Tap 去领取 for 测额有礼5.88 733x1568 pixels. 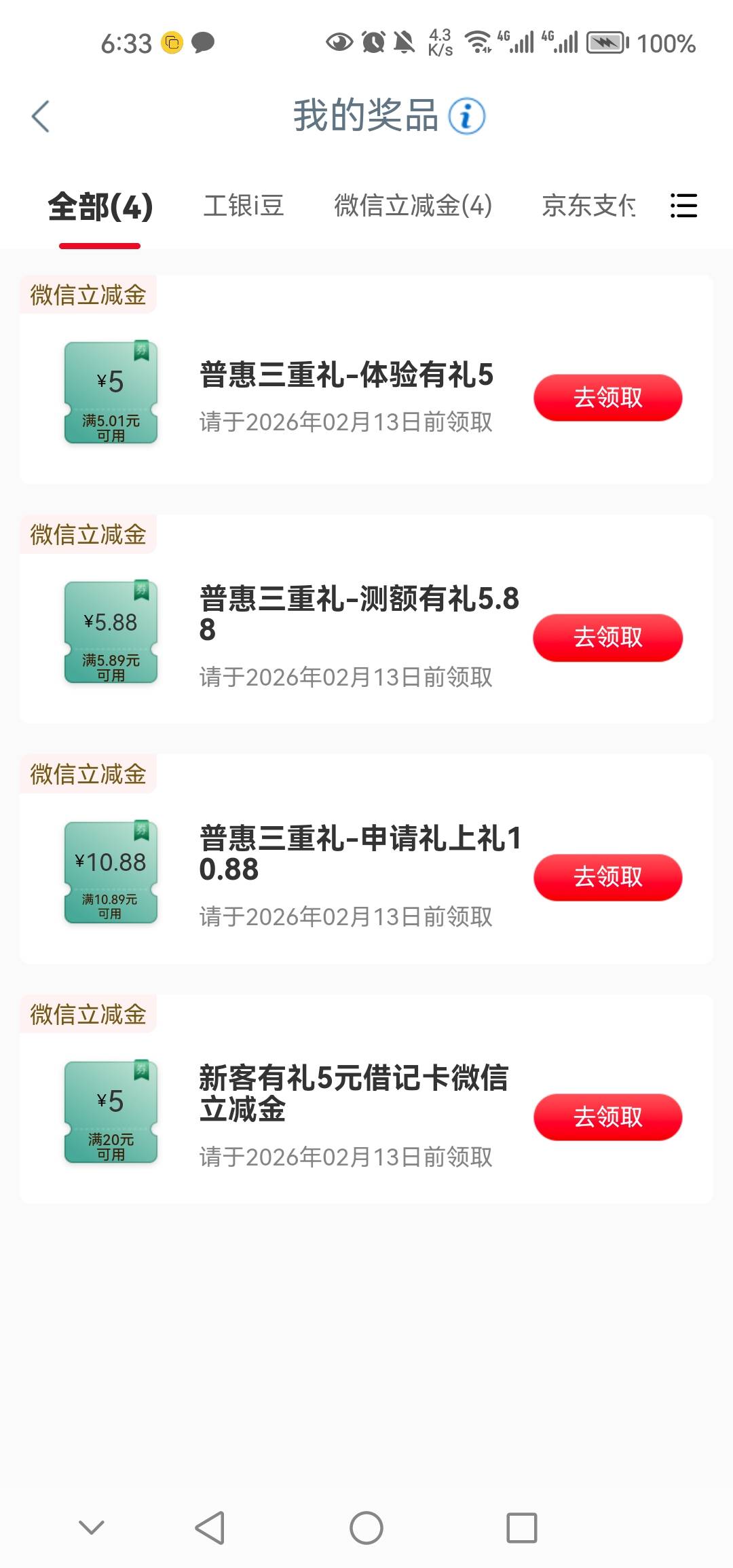608,637
